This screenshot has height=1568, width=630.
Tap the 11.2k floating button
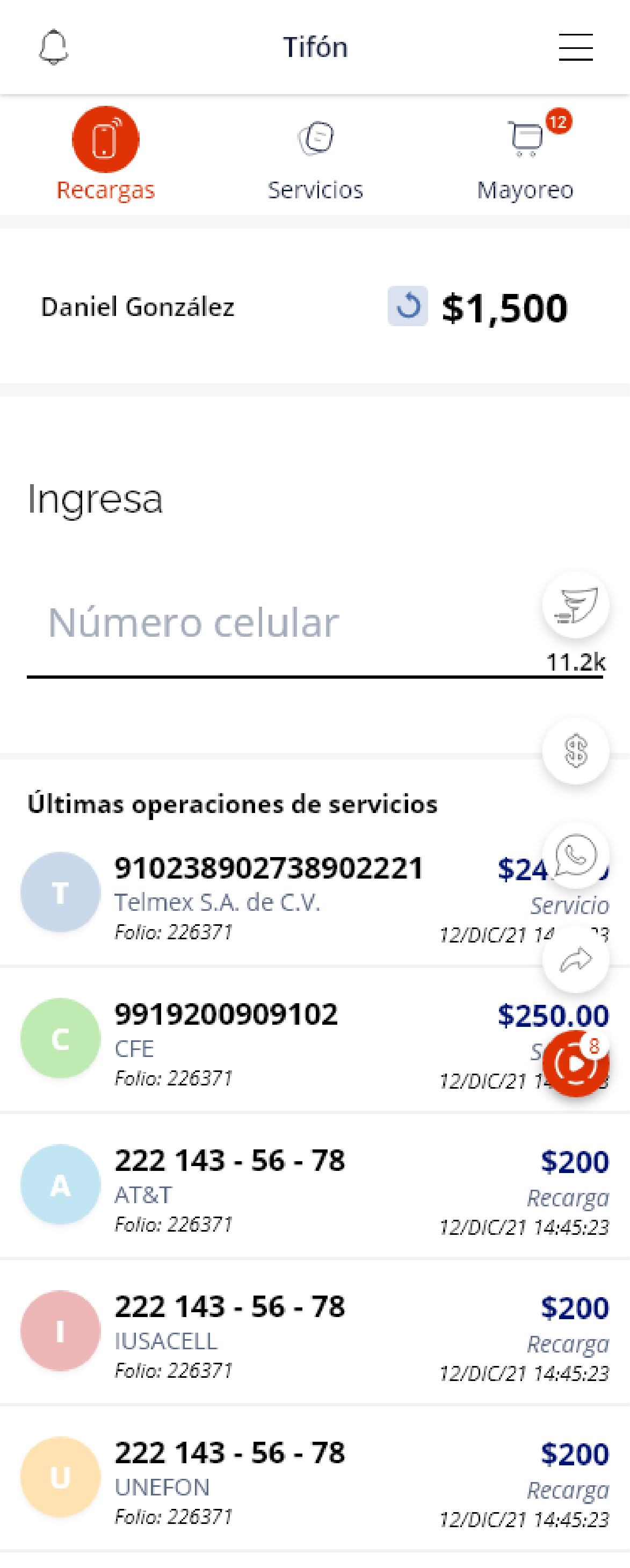[575, 605]
